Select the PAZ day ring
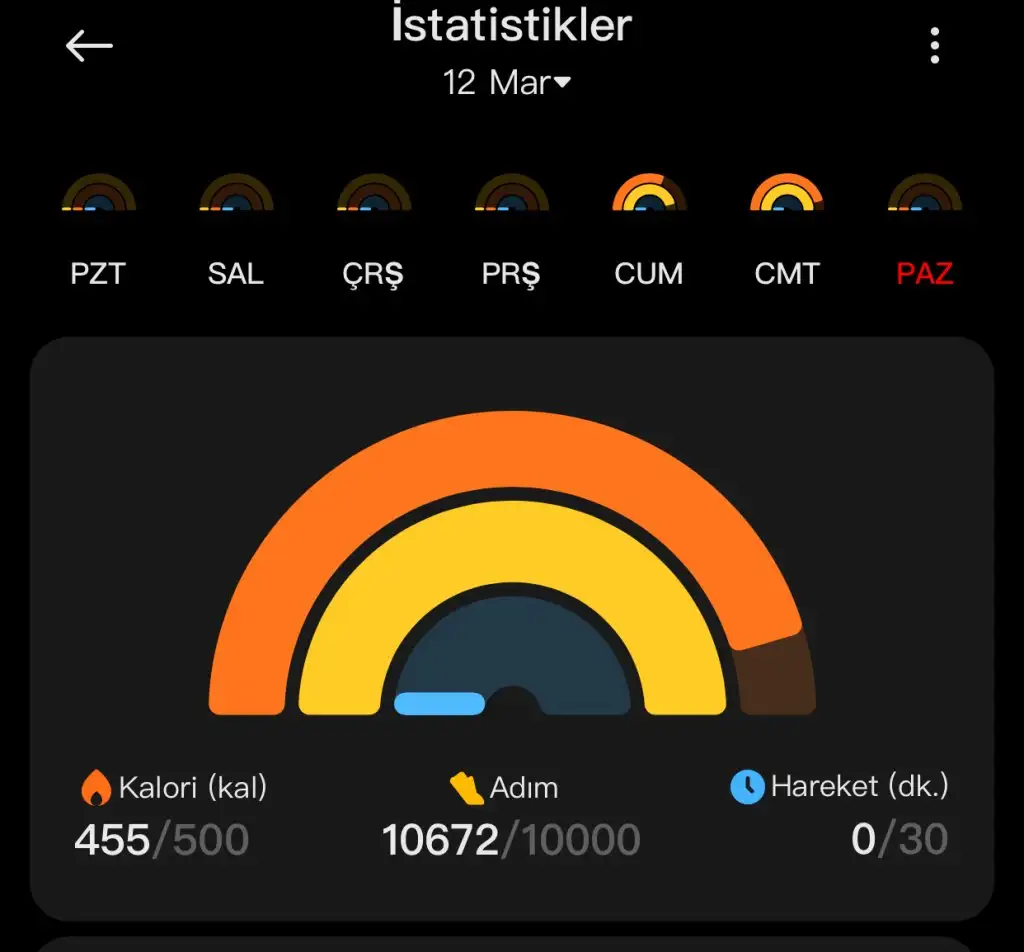This screenshot has width=1024, height=952. 925,194
